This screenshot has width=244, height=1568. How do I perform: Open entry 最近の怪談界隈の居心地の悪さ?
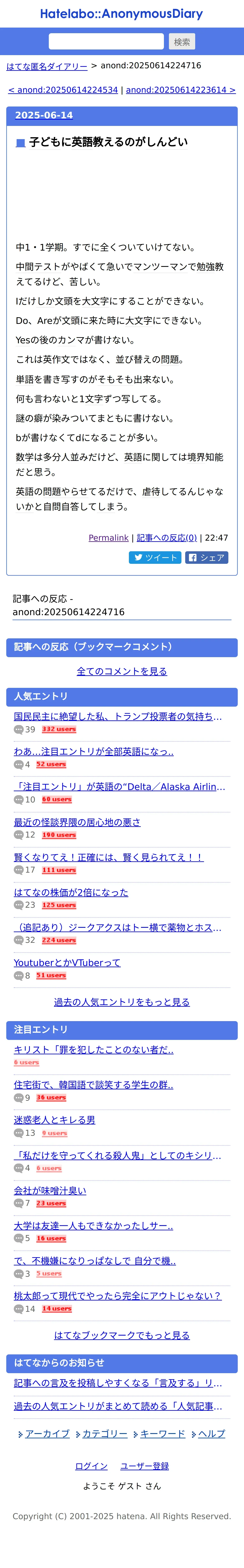tap(77, 822)
